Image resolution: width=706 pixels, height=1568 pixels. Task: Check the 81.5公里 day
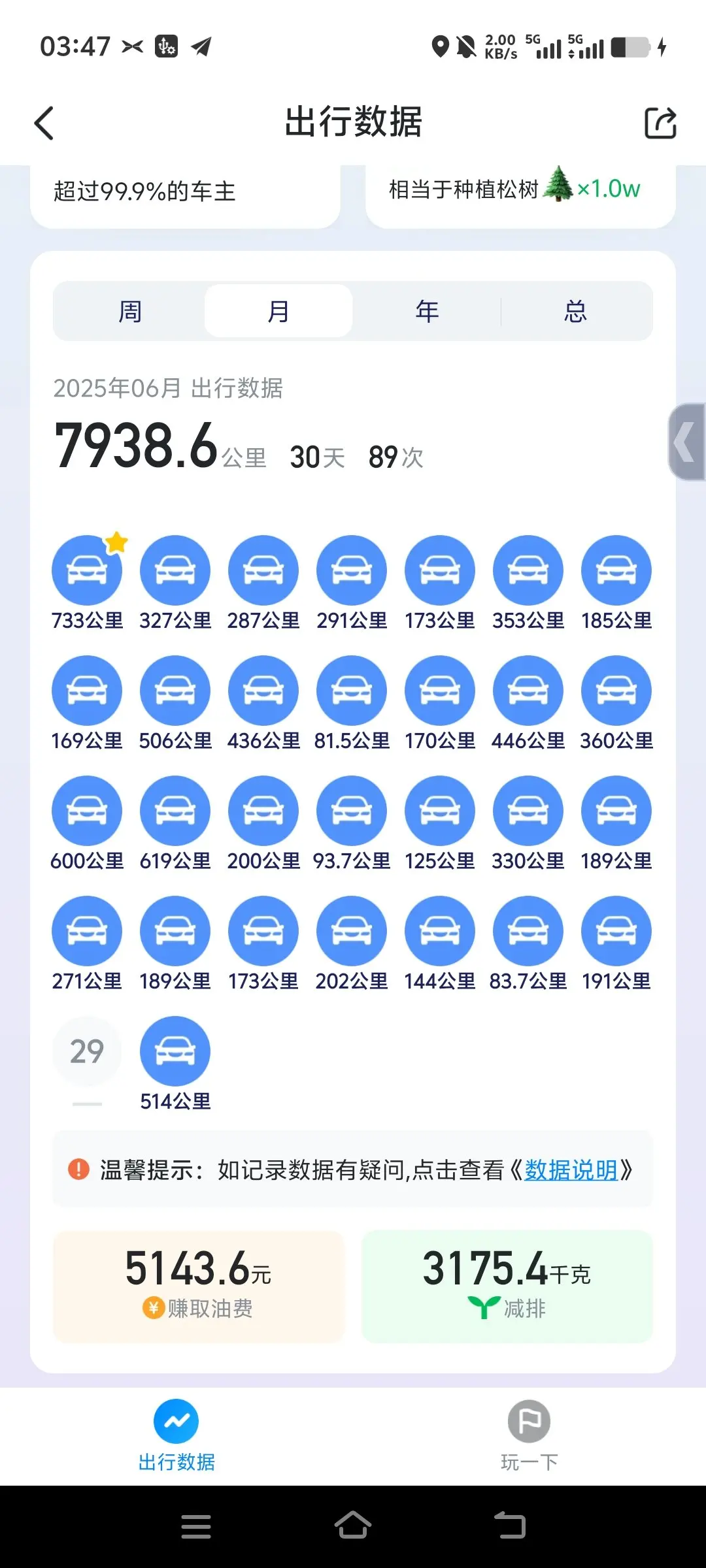coord(352,691)
